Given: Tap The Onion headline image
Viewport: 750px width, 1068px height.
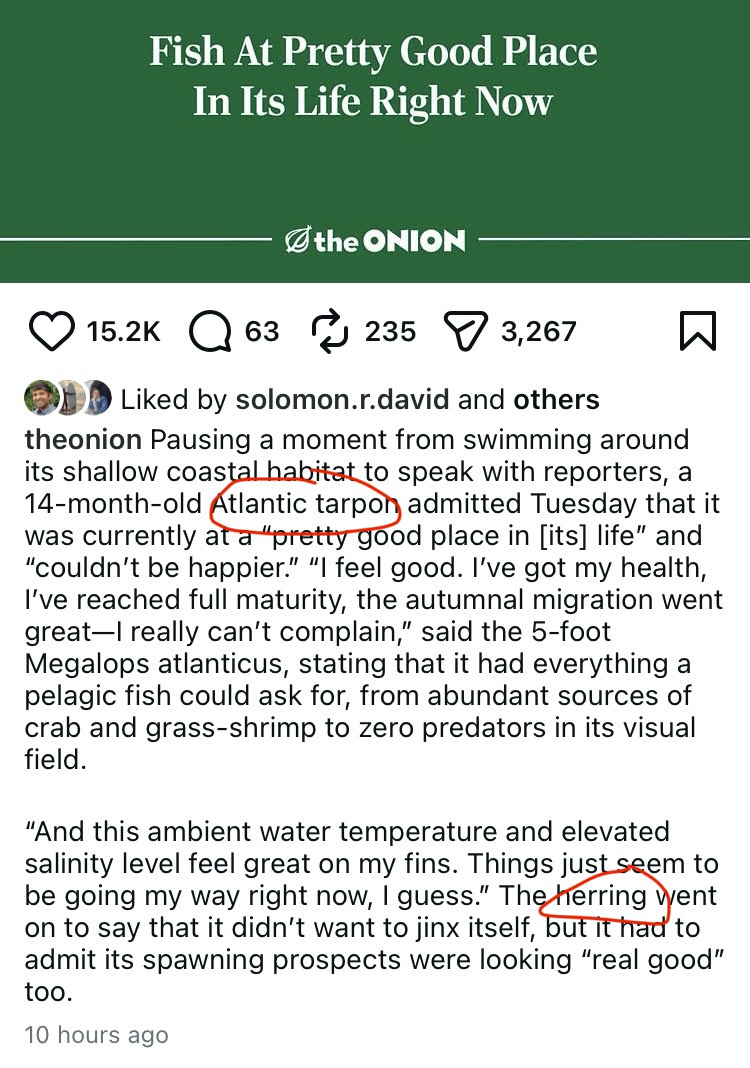Looking at the screenshot, I should (x=374, y=140).
